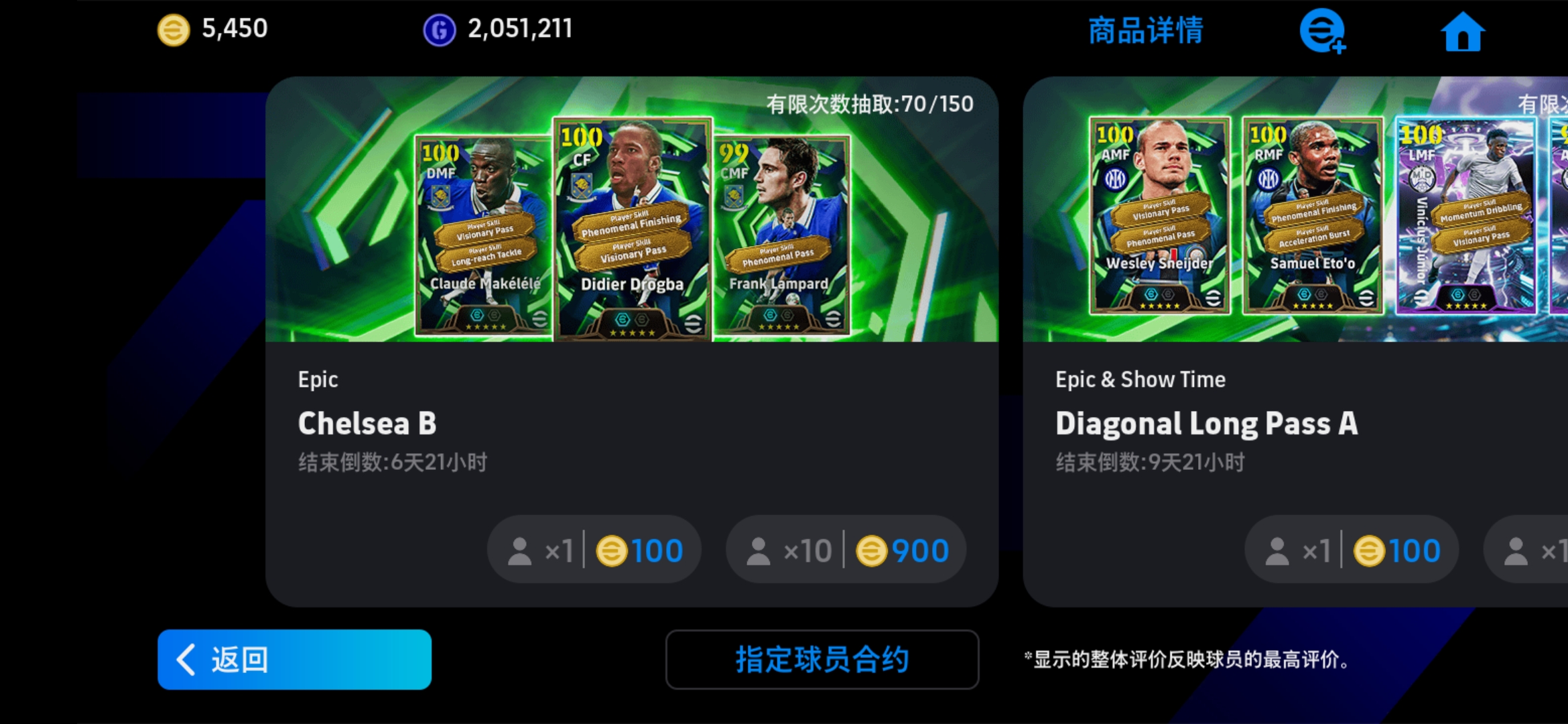Go to the home screen icon
This screenshot has height=724, width=1568.
point(1462,32)
